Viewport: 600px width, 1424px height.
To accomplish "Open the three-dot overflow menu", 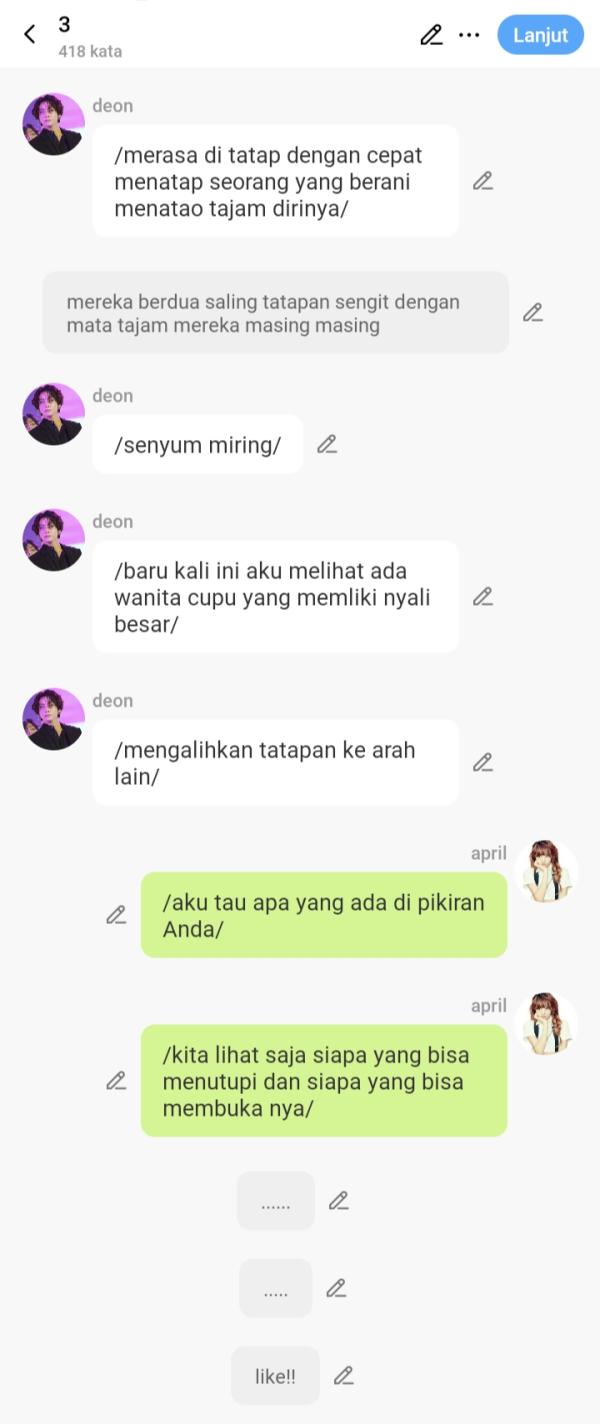I will pos(469,35).
